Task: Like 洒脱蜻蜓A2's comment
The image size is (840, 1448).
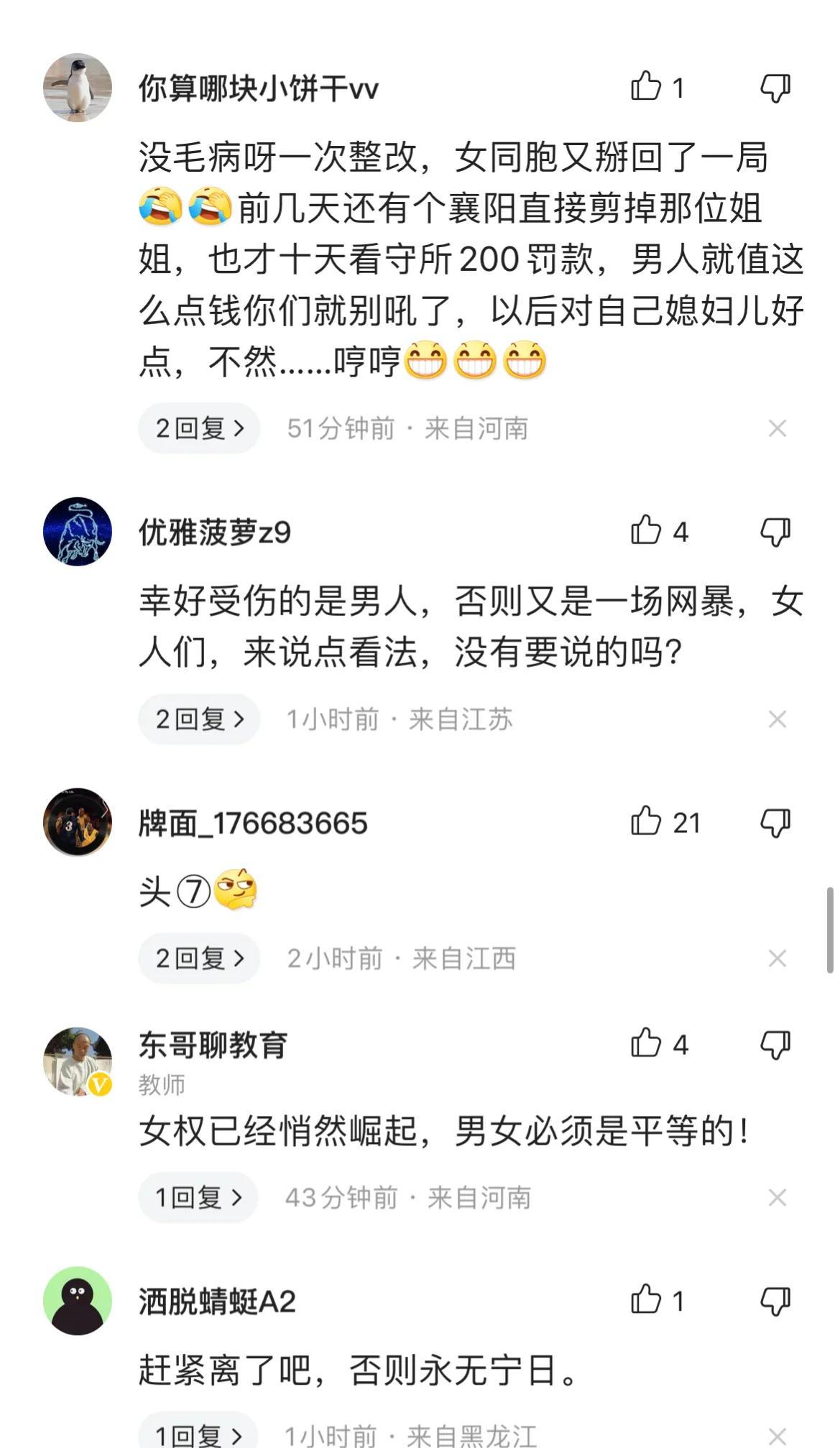Action: [x=646, y=1300]
